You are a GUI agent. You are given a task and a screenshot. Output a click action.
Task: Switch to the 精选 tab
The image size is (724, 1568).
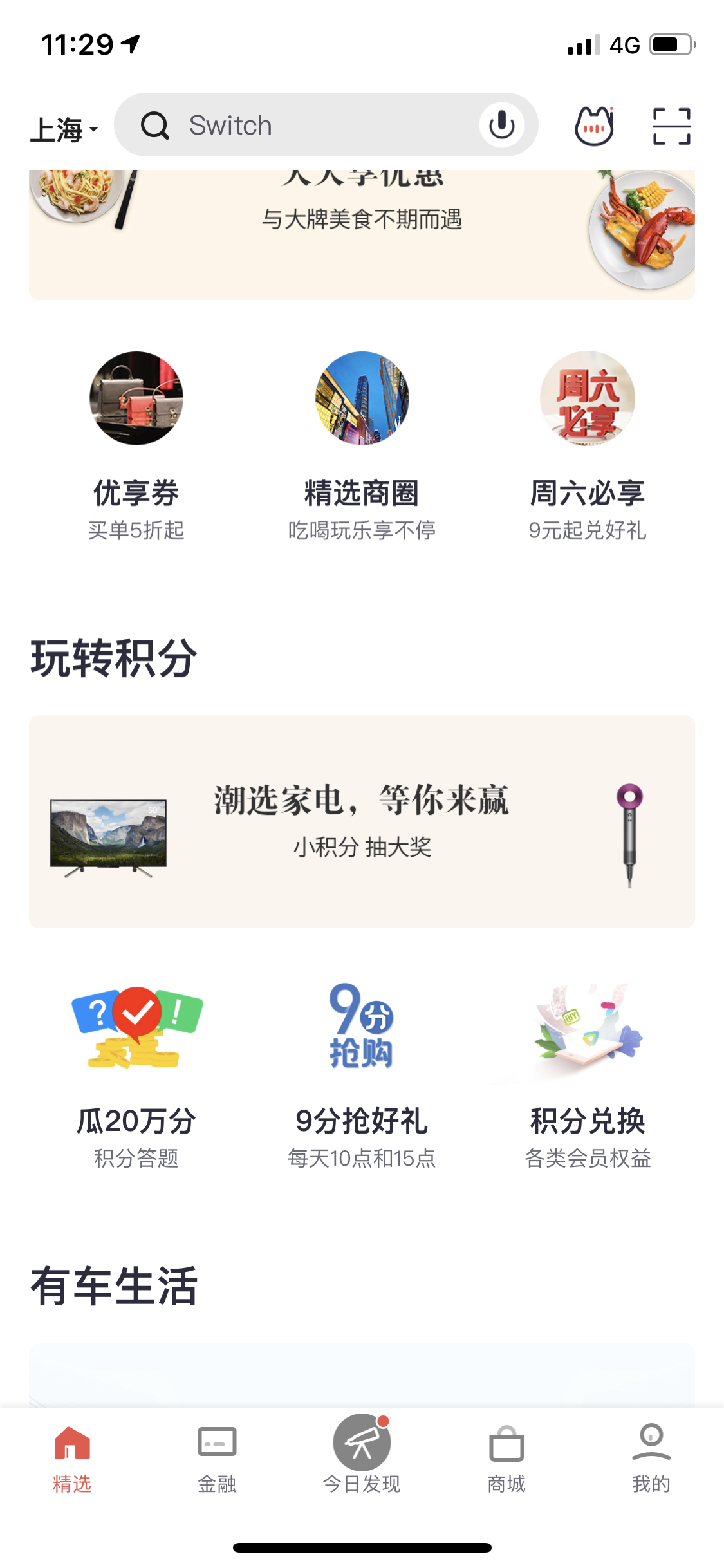72,1459
